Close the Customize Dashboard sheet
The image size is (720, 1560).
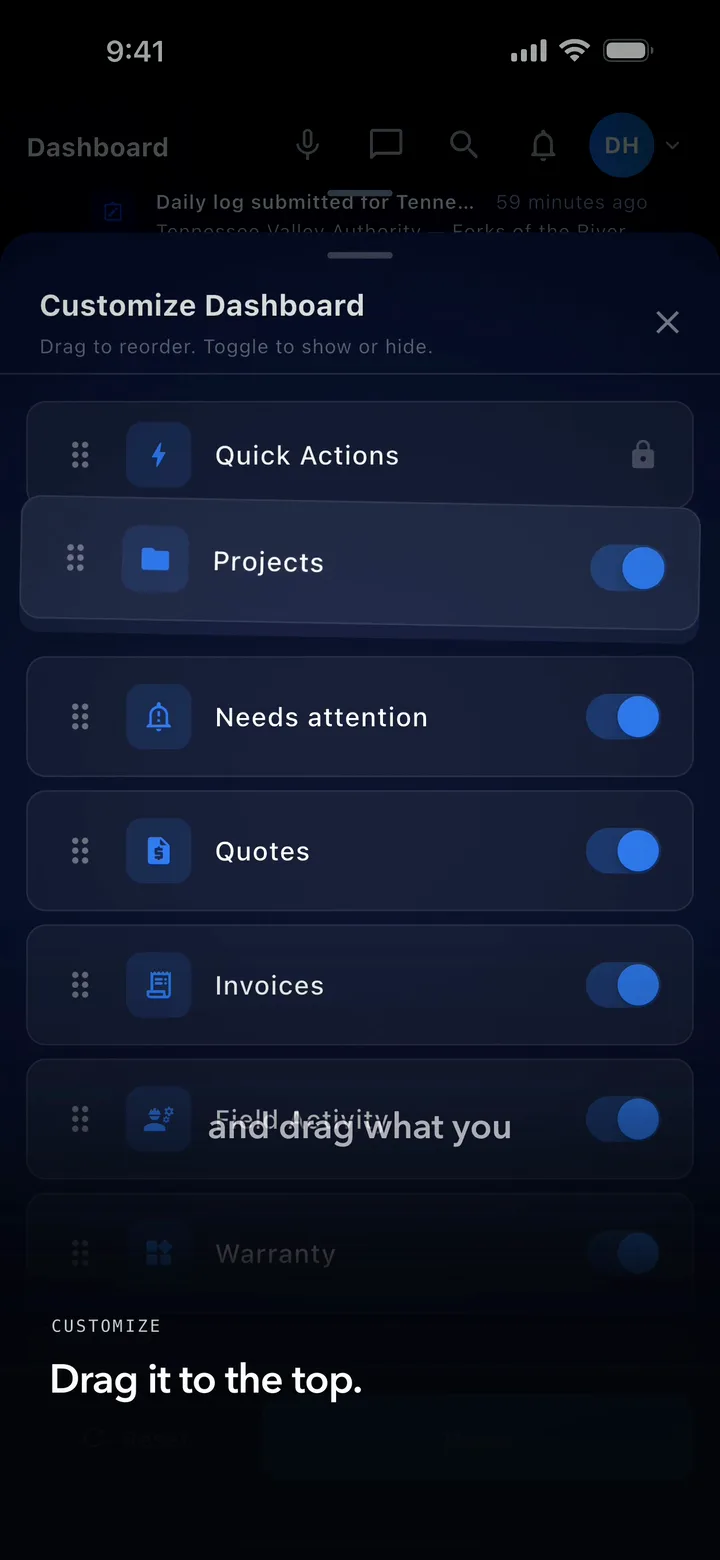pos(667,322)
